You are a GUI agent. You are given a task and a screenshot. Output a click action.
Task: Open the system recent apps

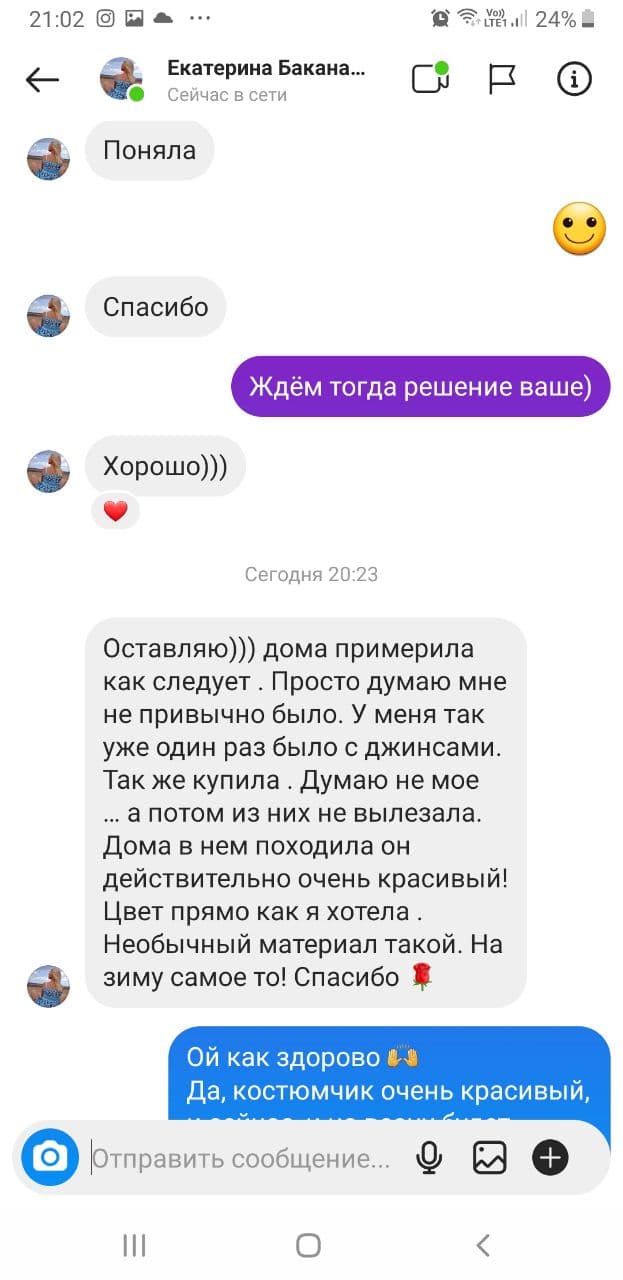[134, 1245]
